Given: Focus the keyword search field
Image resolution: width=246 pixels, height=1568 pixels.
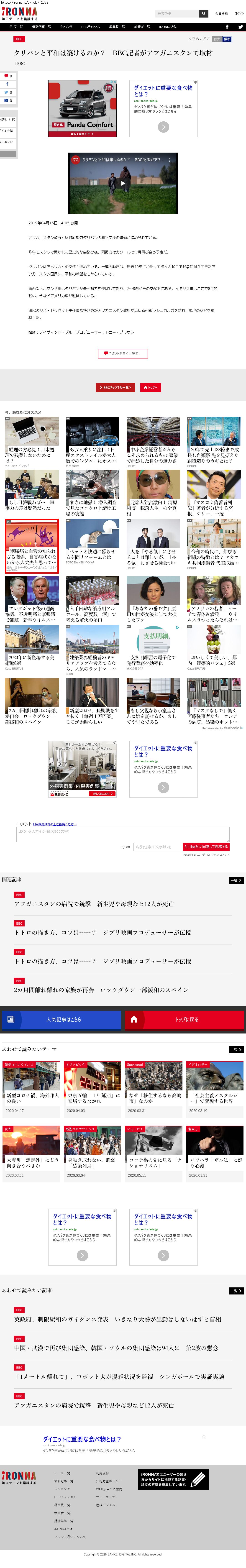Looking at the screenshot, I should [x=177, y=13].
